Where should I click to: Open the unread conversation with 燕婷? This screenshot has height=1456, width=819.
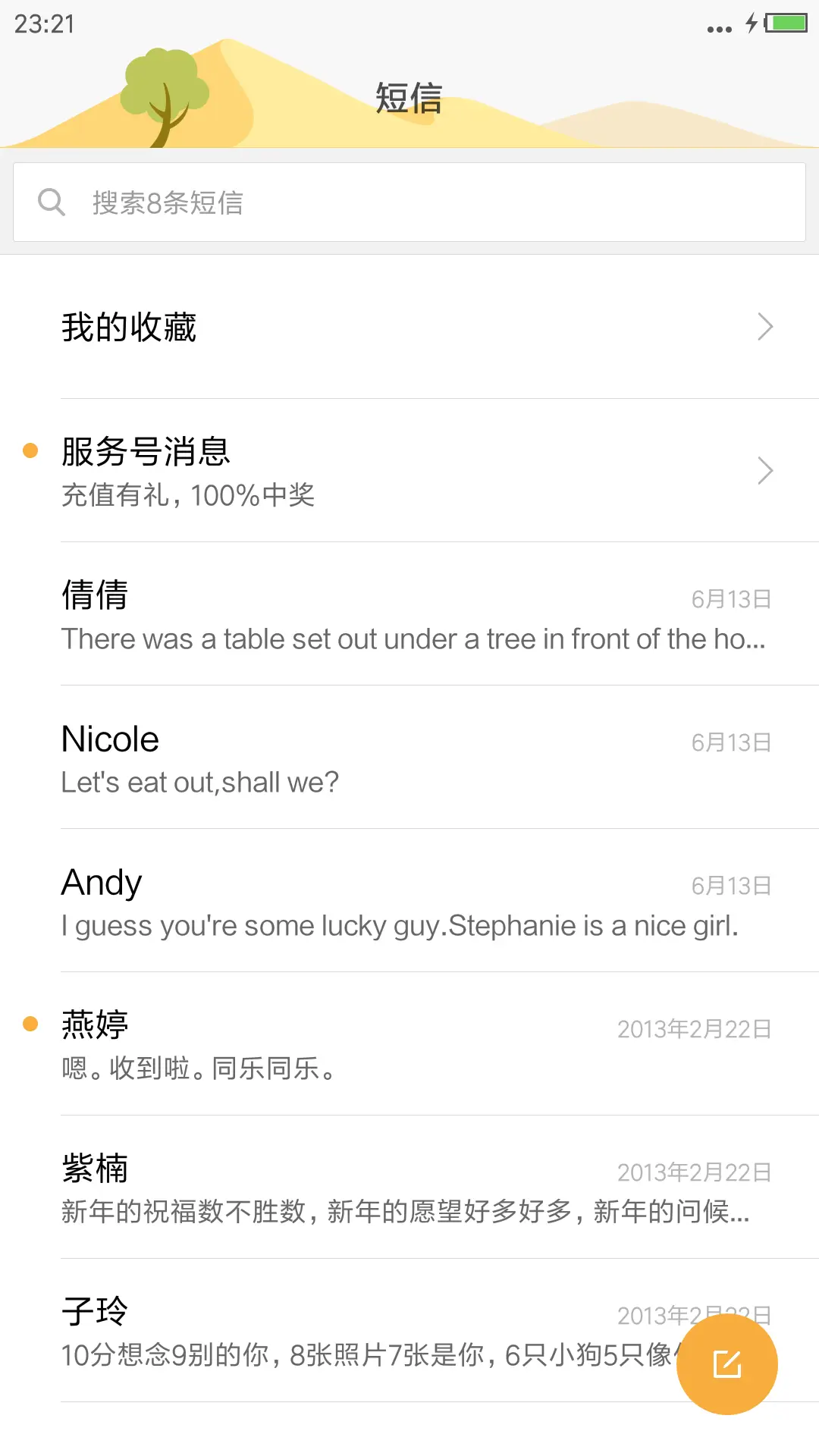pos(409,1044)
